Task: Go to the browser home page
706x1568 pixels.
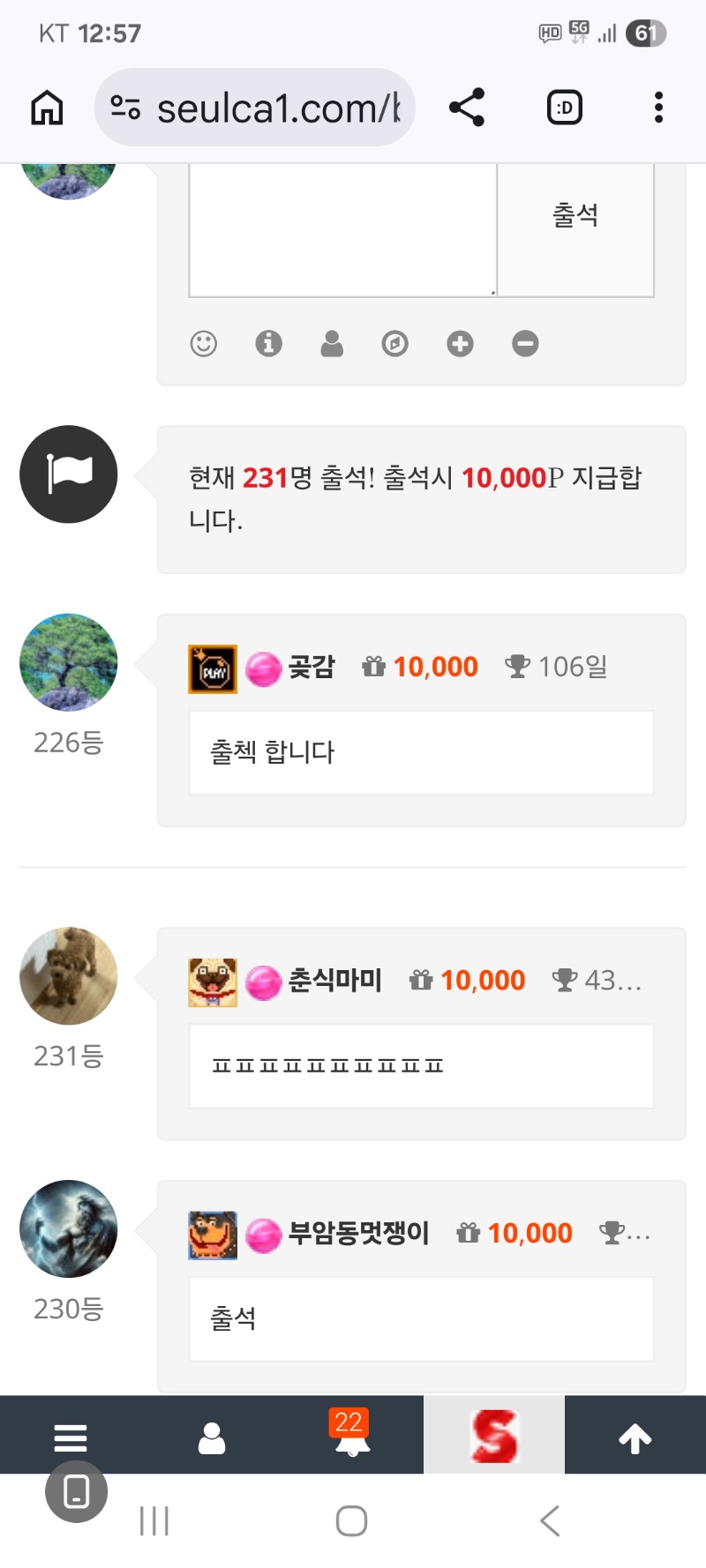Action: click(47, 108)
